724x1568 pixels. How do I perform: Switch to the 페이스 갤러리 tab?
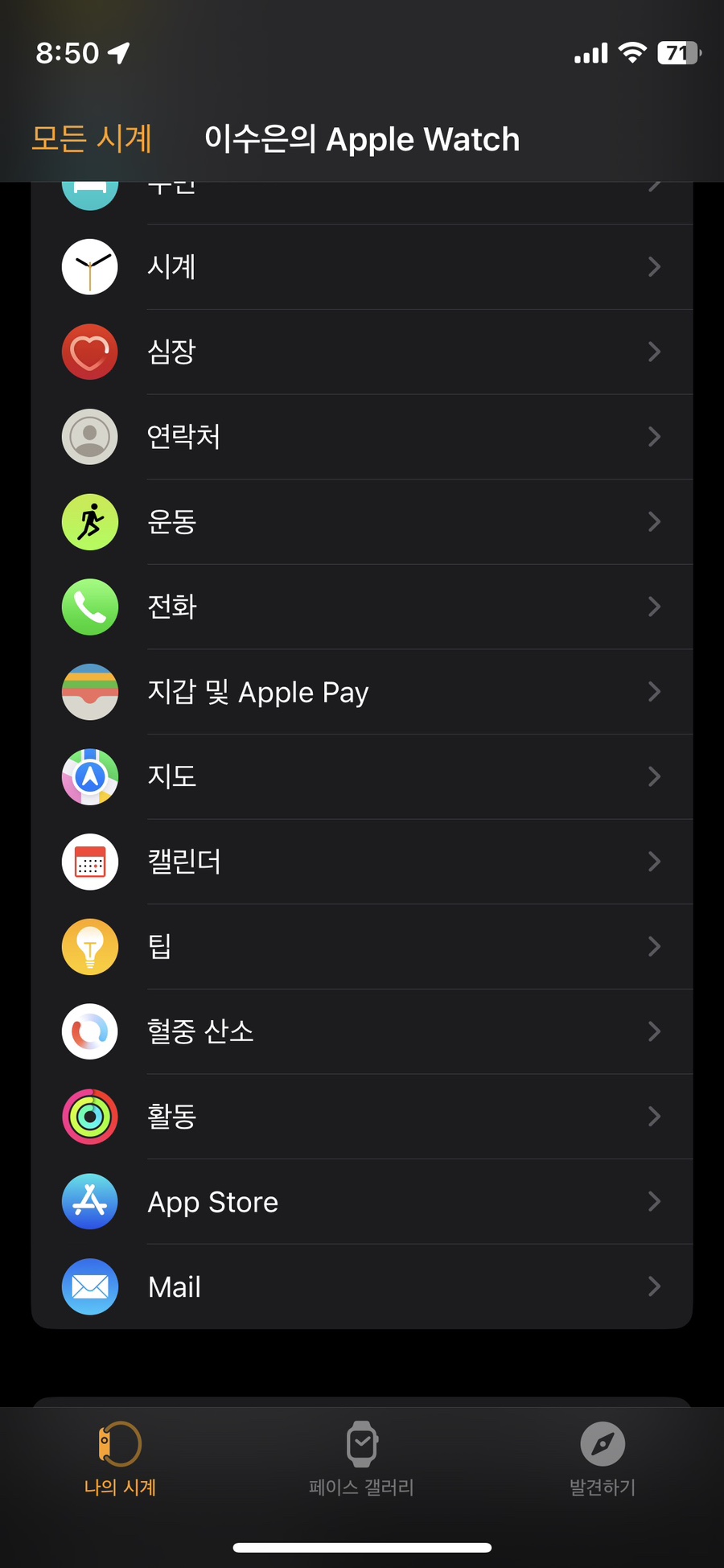(362, 1459)
